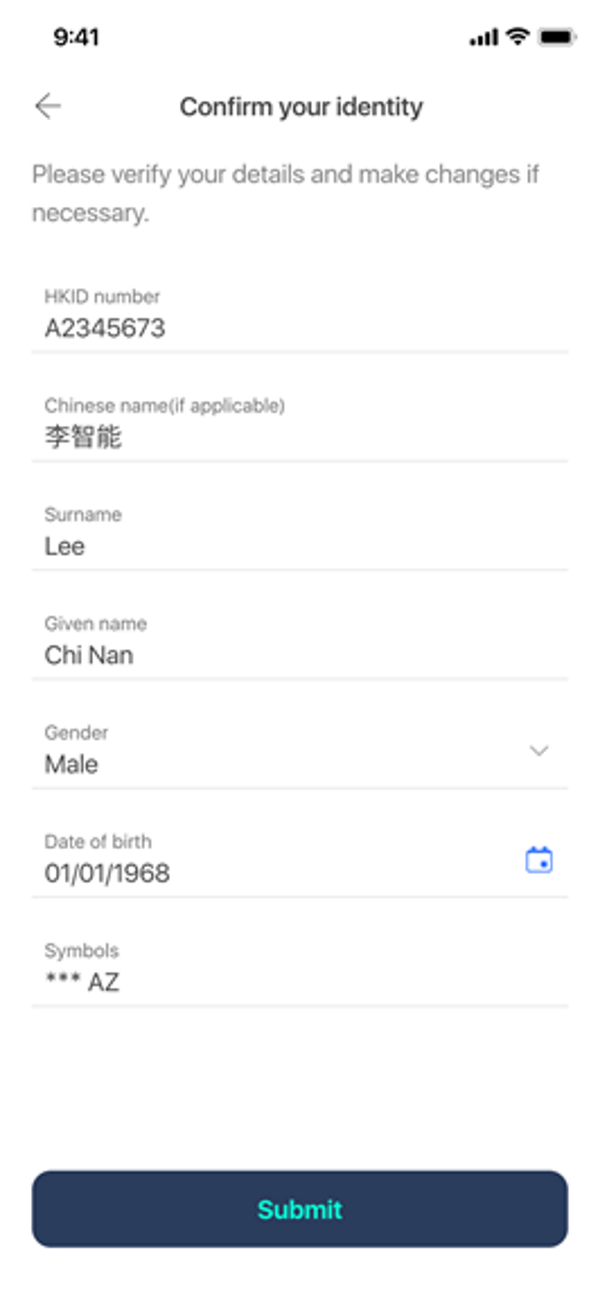Go back using the arrow icon
Image resolution: width=600 pixels, height=1302 pixels.
[47, 107]
